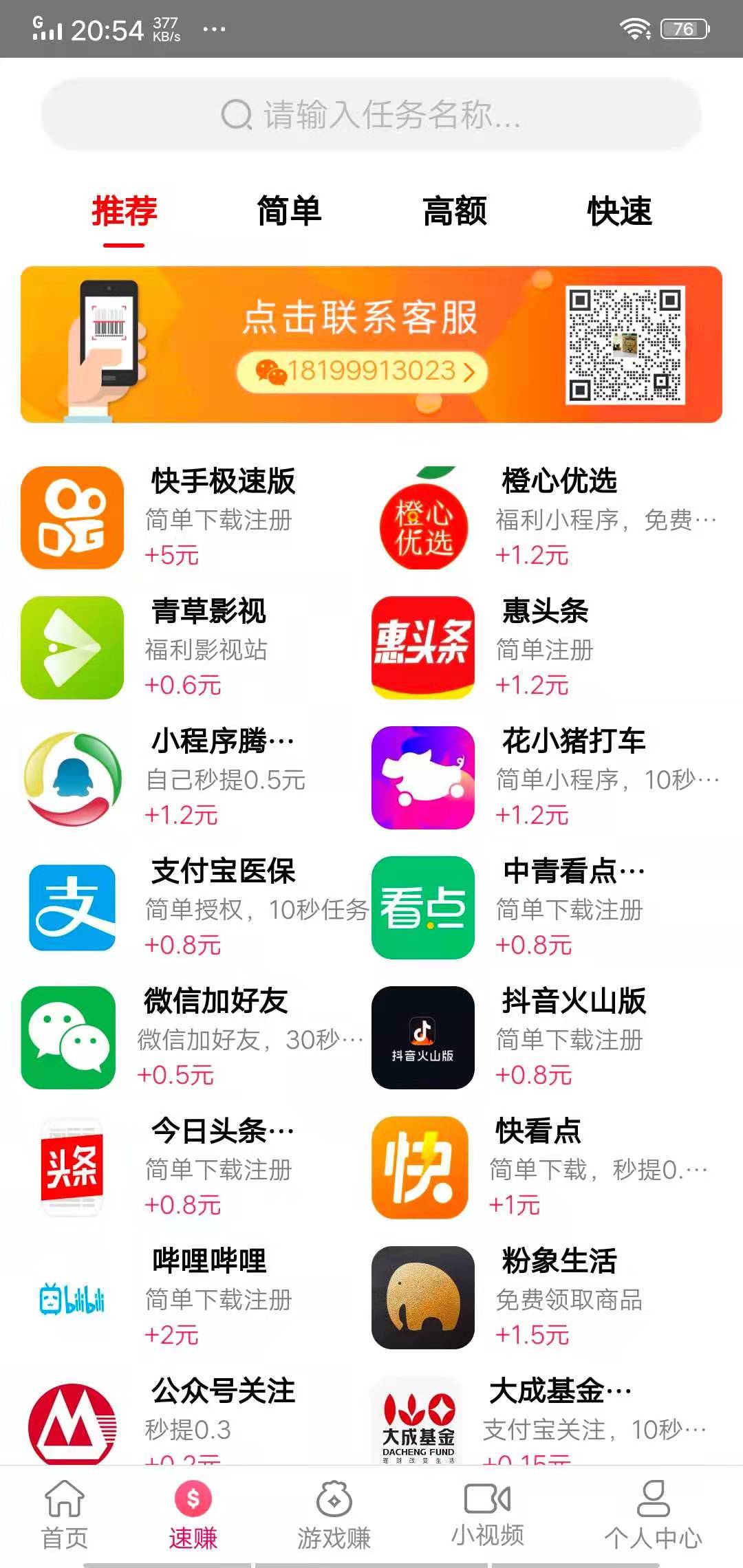This screenshot has height=1568, width=743.
Task: Switch to the 简单 tab
Action: (x=289, y=213)
